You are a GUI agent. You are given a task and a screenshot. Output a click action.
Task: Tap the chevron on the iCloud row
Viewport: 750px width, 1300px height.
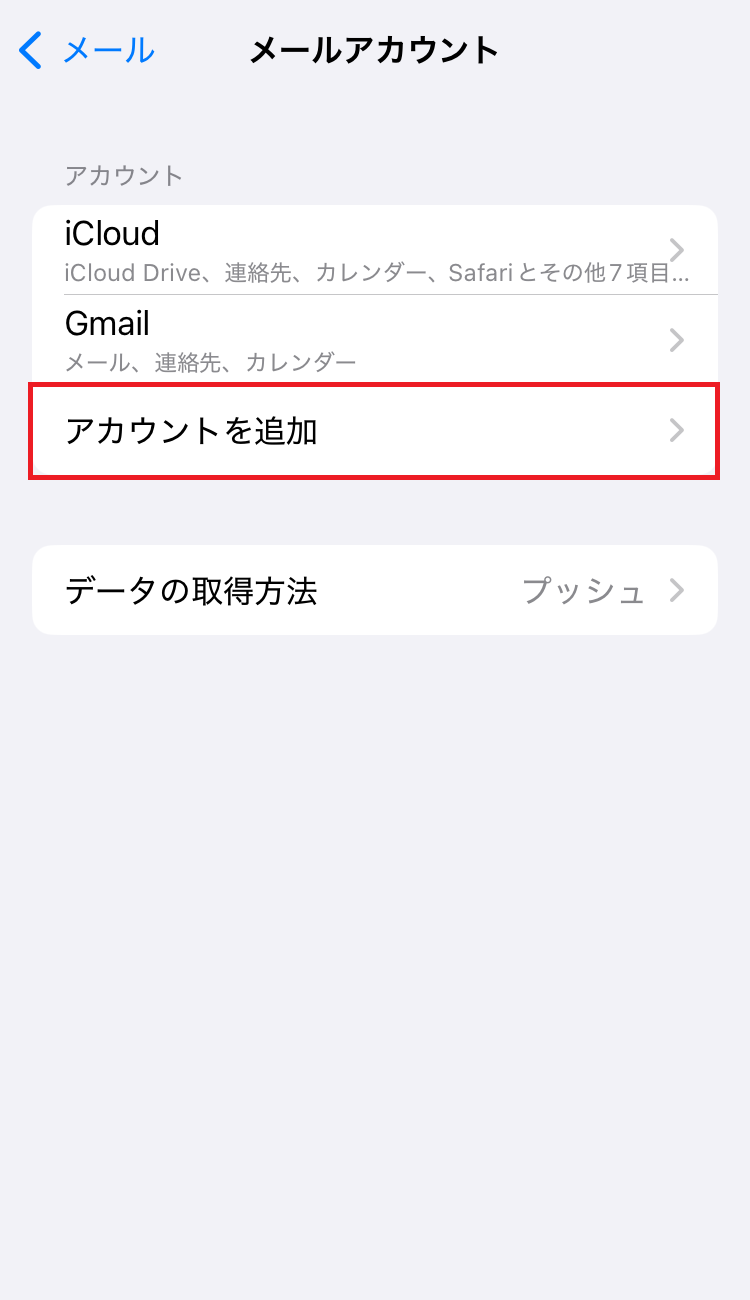676,248
